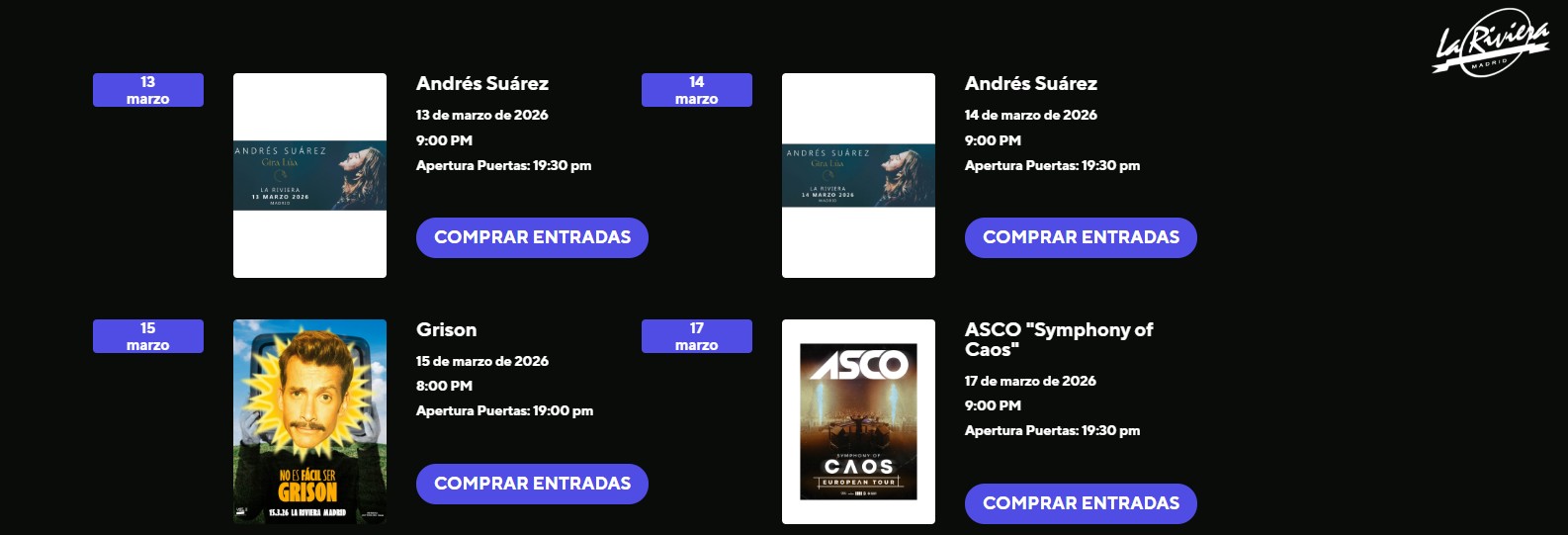This screenshot has height=535, width=1568.
Task: Buy tickets for Andrés Suárez 13 de marzo
Action: tap(532, 237)
